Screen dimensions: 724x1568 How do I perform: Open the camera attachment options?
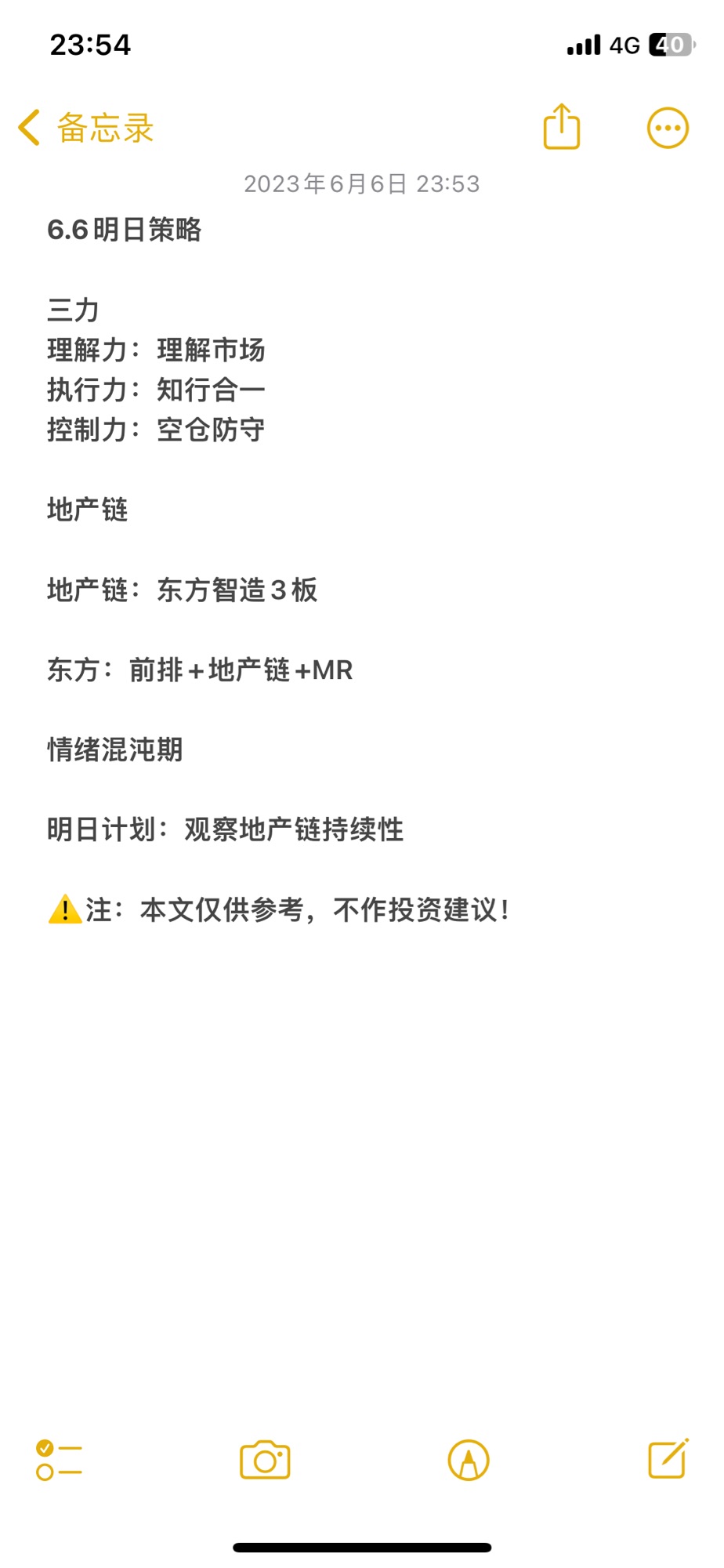point(265,1460)
